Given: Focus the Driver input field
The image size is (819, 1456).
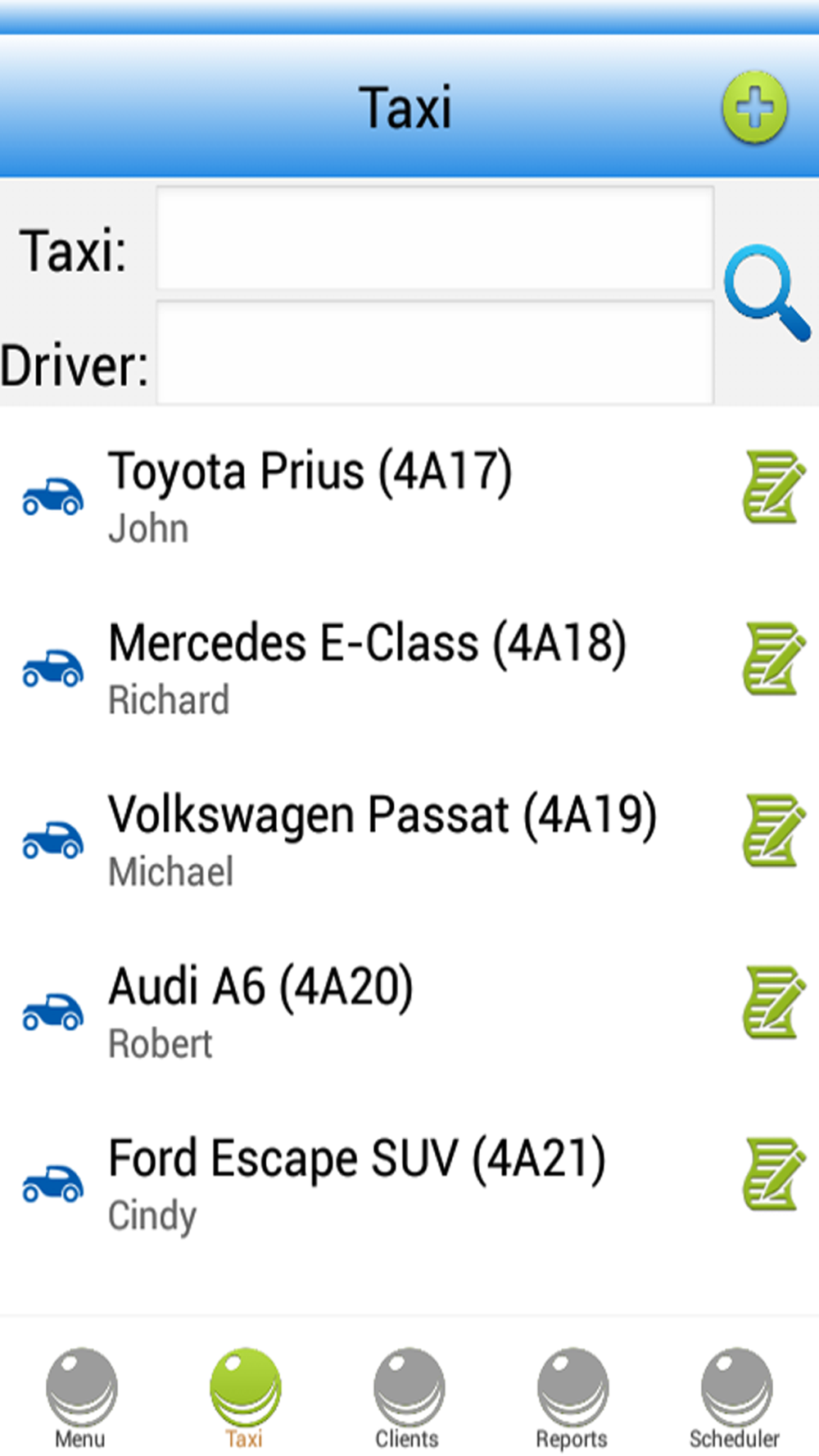Looking at the screenshot, I should coord(435,353).
